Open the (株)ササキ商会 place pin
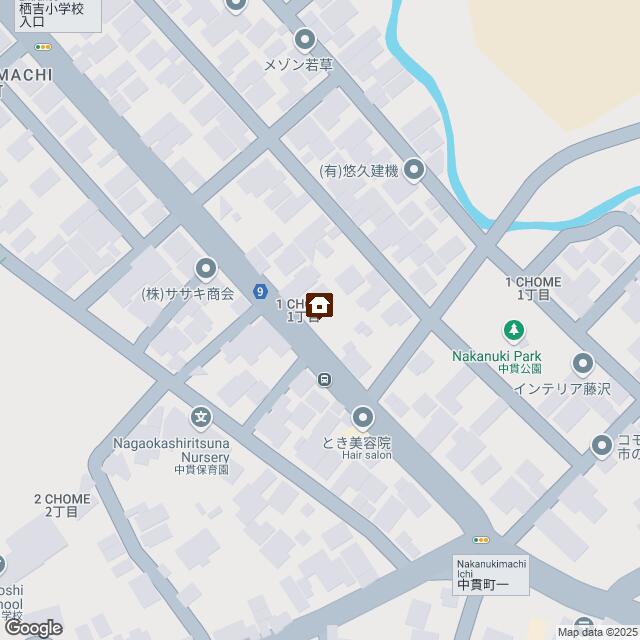Screen dimensions: 640x640 [206, 268]
